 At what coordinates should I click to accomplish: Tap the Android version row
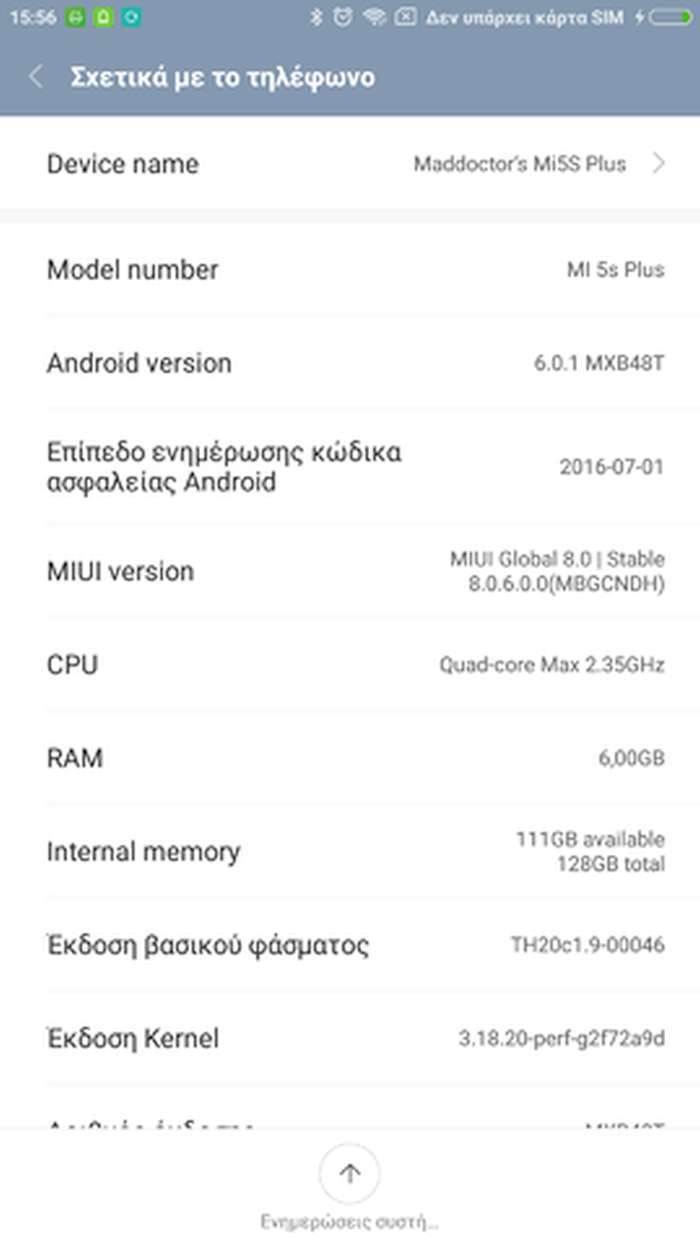(350, 363)
